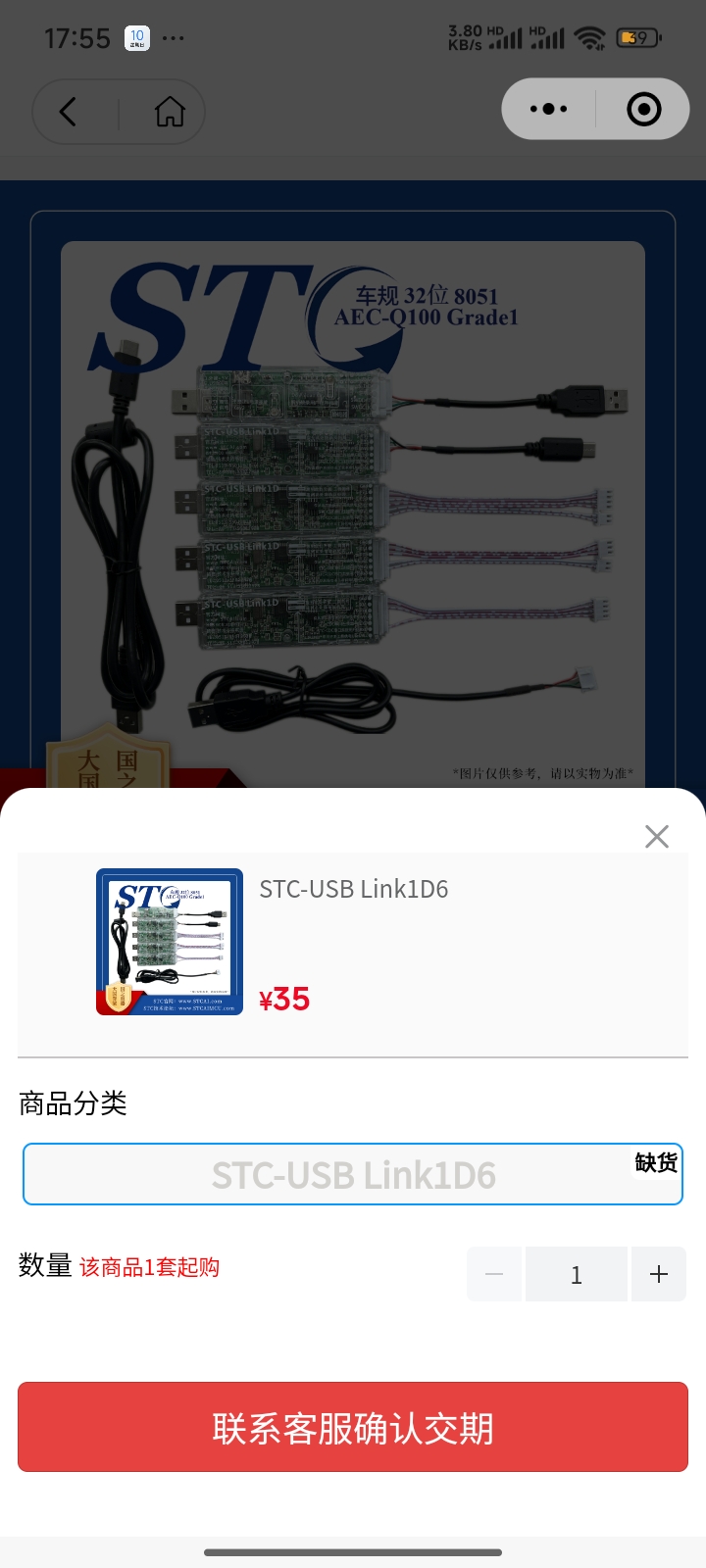Go back using the back arrow
The width and height of the screenshot is (706, 1568).
(x=69, y=112)
